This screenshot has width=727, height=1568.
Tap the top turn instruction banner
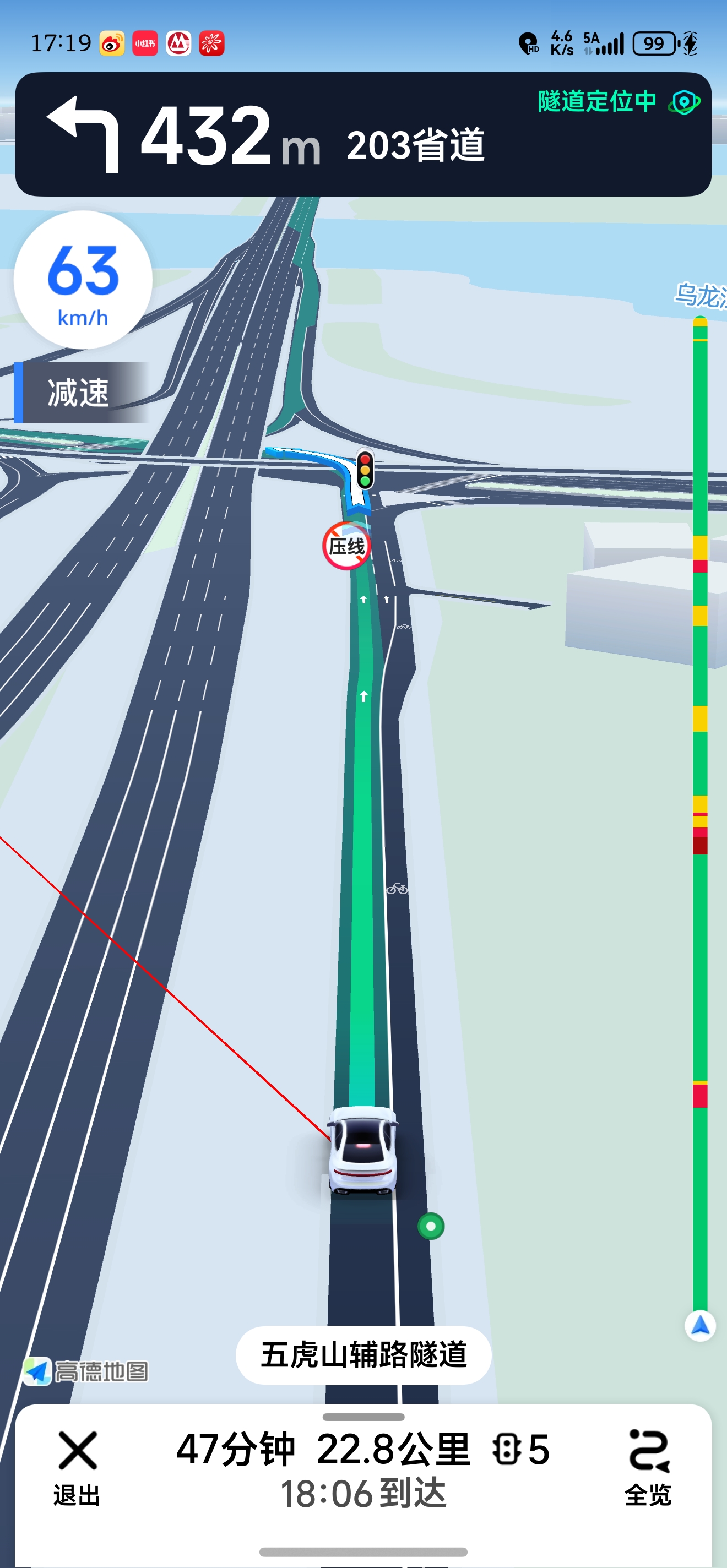(x=363, y=134)
